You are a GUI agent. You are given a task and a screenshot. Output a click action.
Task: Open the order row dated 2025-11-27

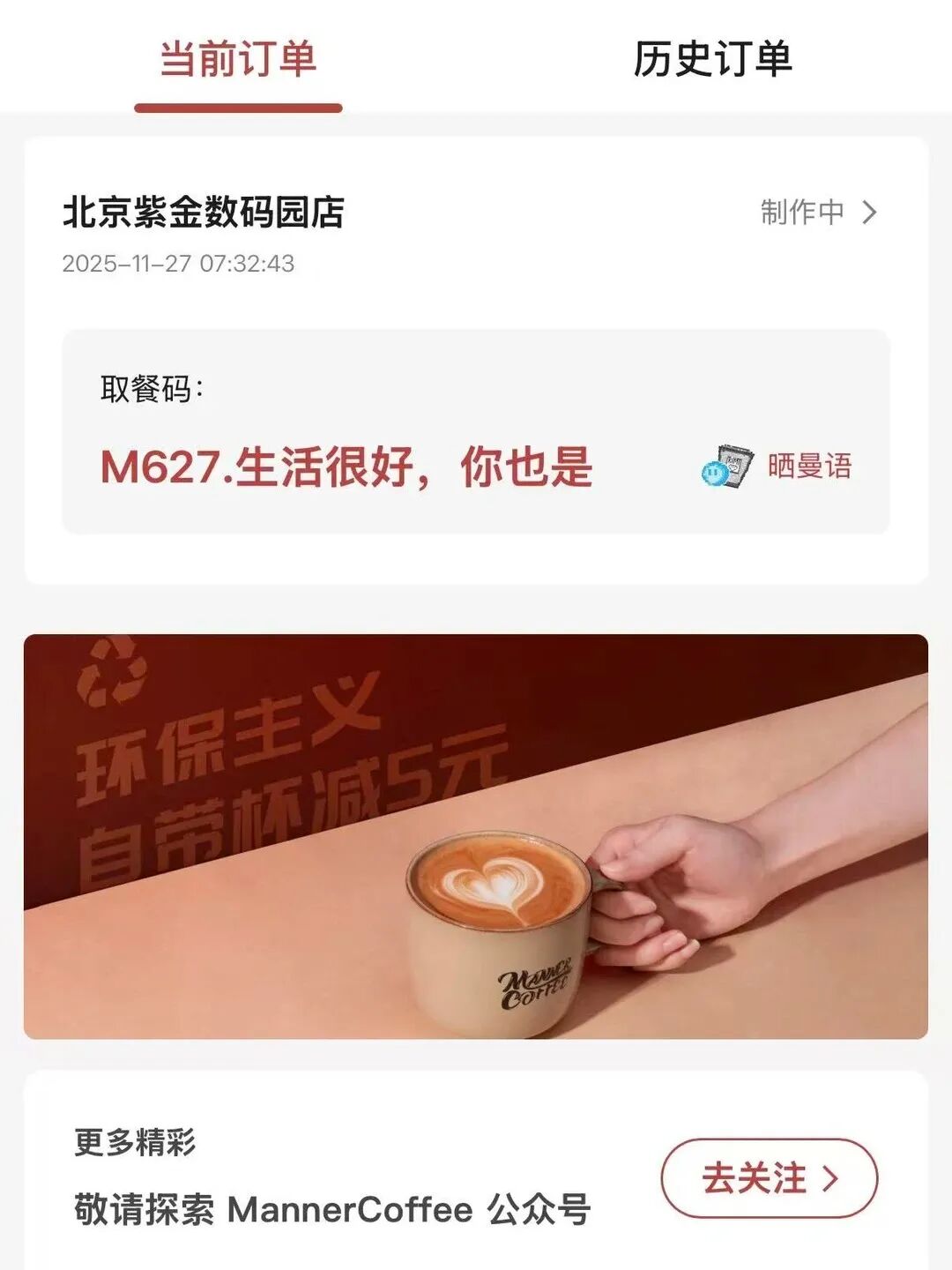pyautogui.click(x=181, y=262)
